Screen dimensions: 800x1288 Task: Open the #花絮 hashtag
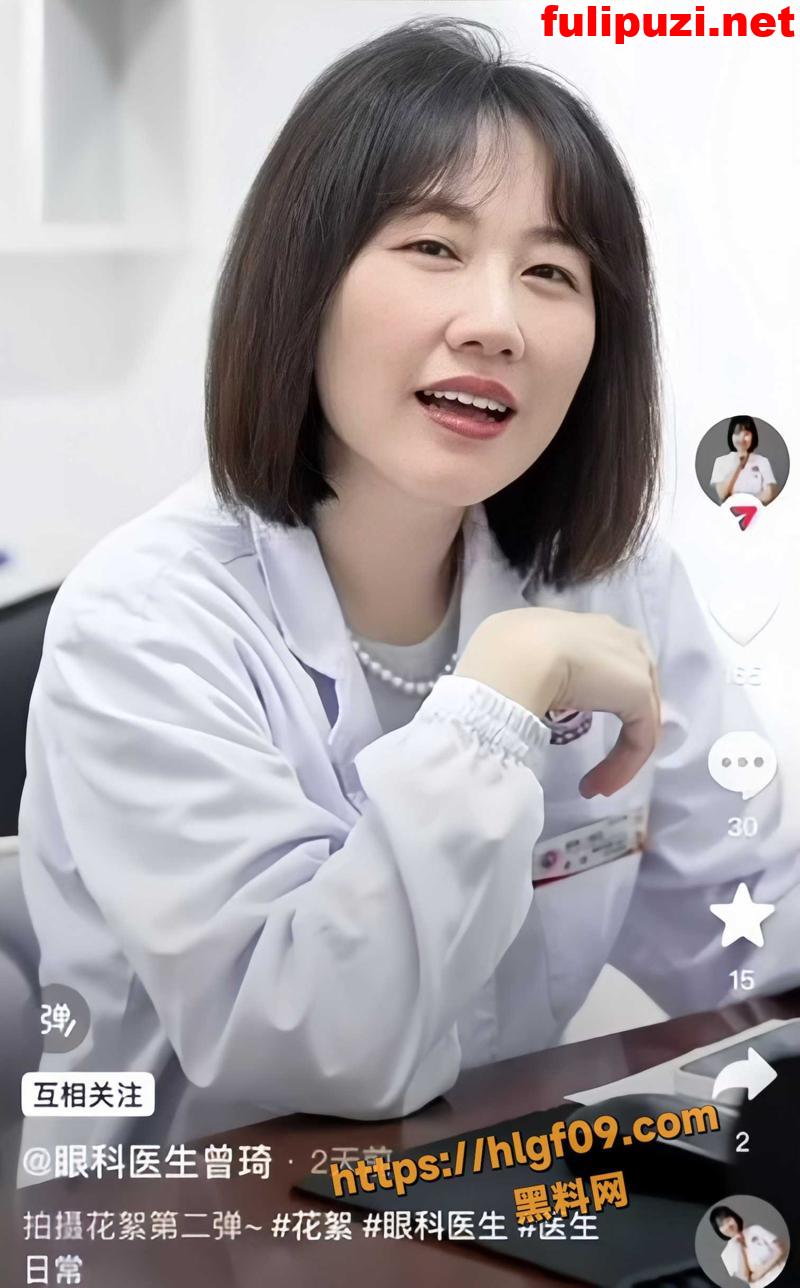pyautogui.click(x=311, y=1227)
